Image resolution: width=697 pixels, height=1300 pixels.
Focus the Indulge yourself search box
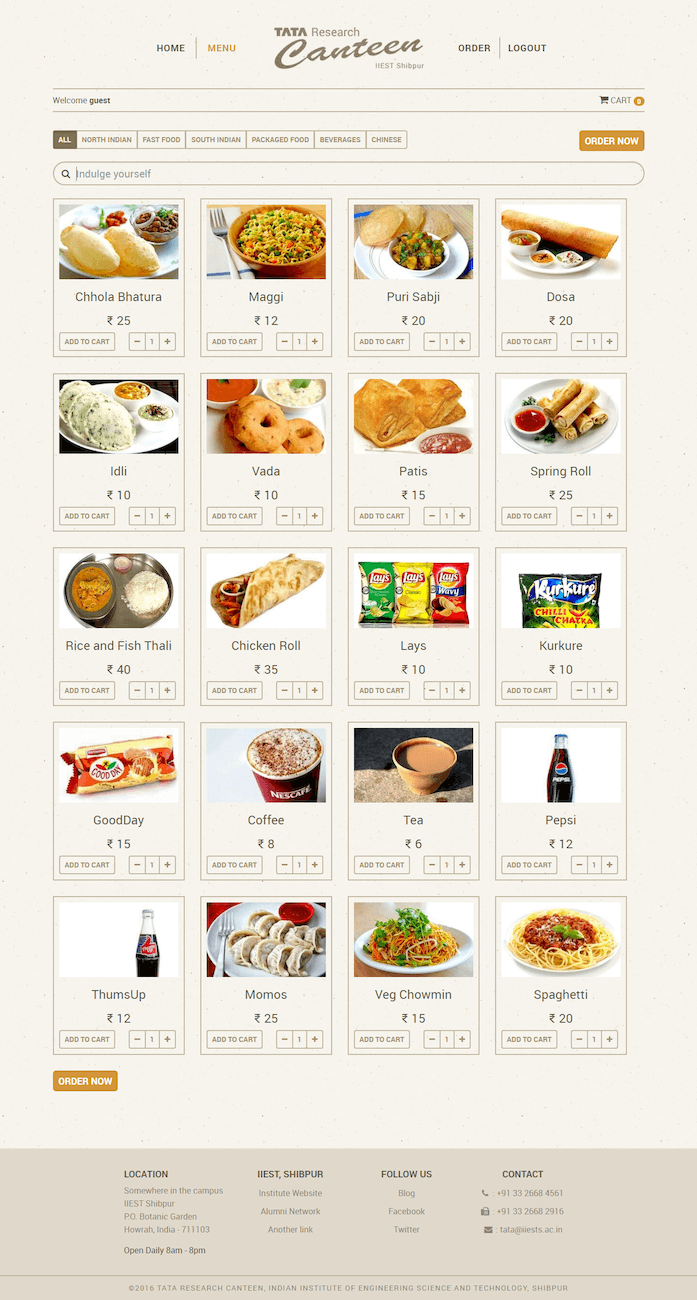click(348, 174)
